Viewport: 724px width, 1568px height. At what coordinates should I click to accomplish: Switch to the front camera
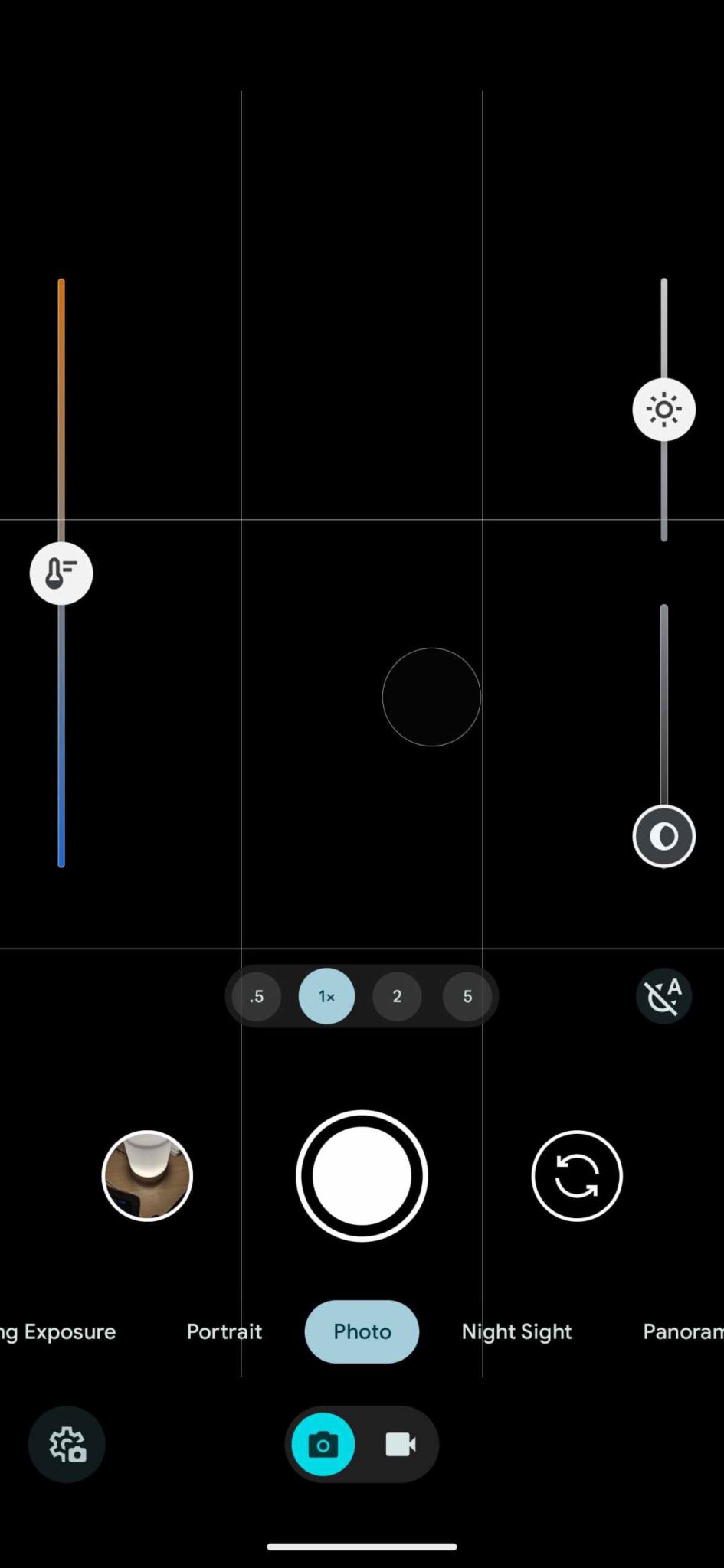(x=576, y=1175)
